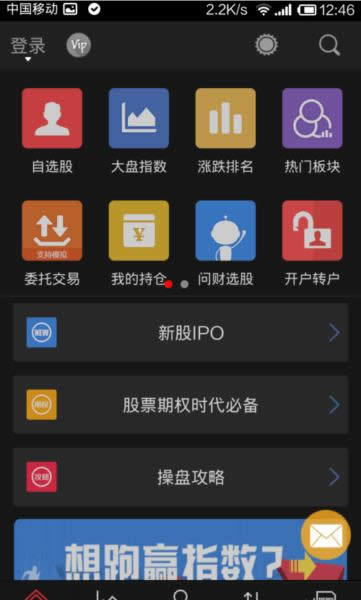Screen dimensions: 361x600
Task: Select the second page indicator dot
Action: tap(185, 284)
